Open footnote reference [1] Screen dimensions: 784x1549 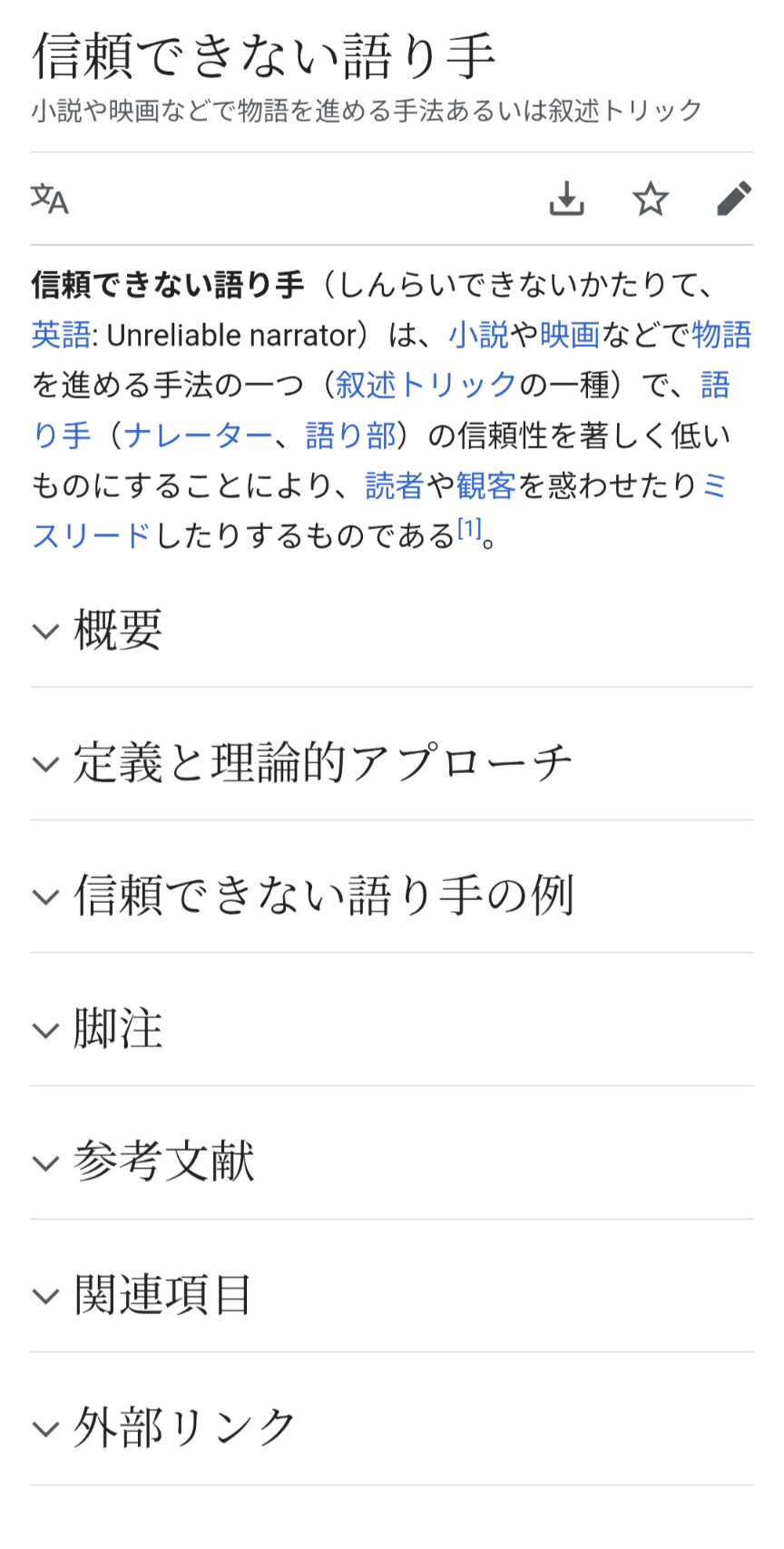tap(469, 529)
